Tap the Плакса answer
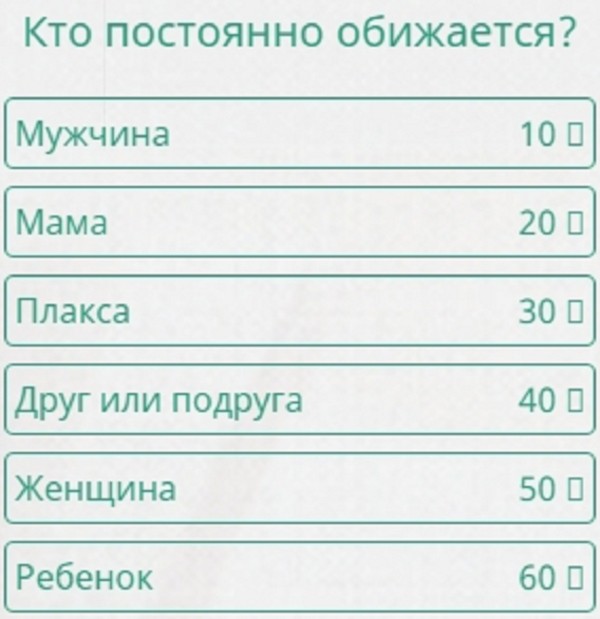Viewport: 600px width, 619px height. 300,311
